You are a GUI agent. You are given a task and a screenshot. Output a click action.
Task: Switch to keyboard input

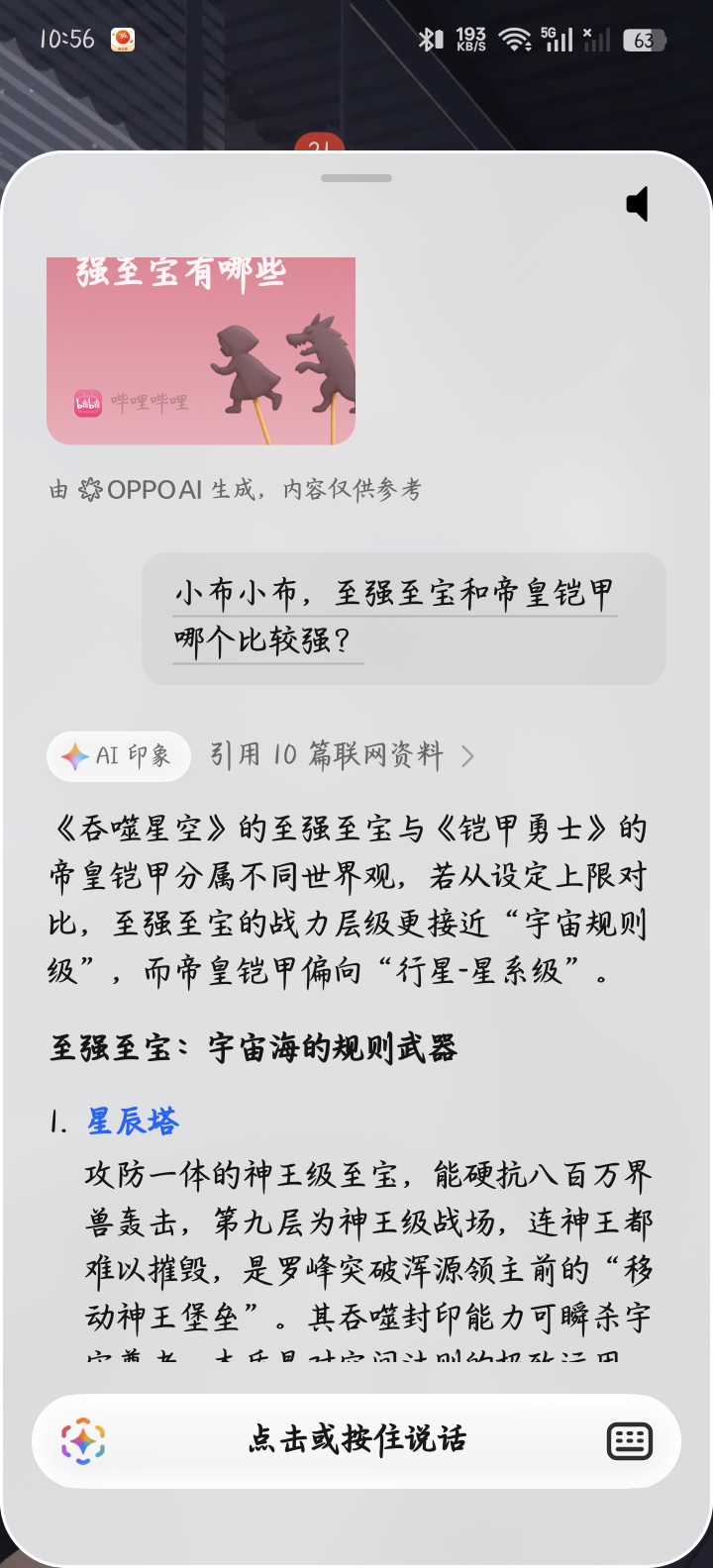point(629,1441)
